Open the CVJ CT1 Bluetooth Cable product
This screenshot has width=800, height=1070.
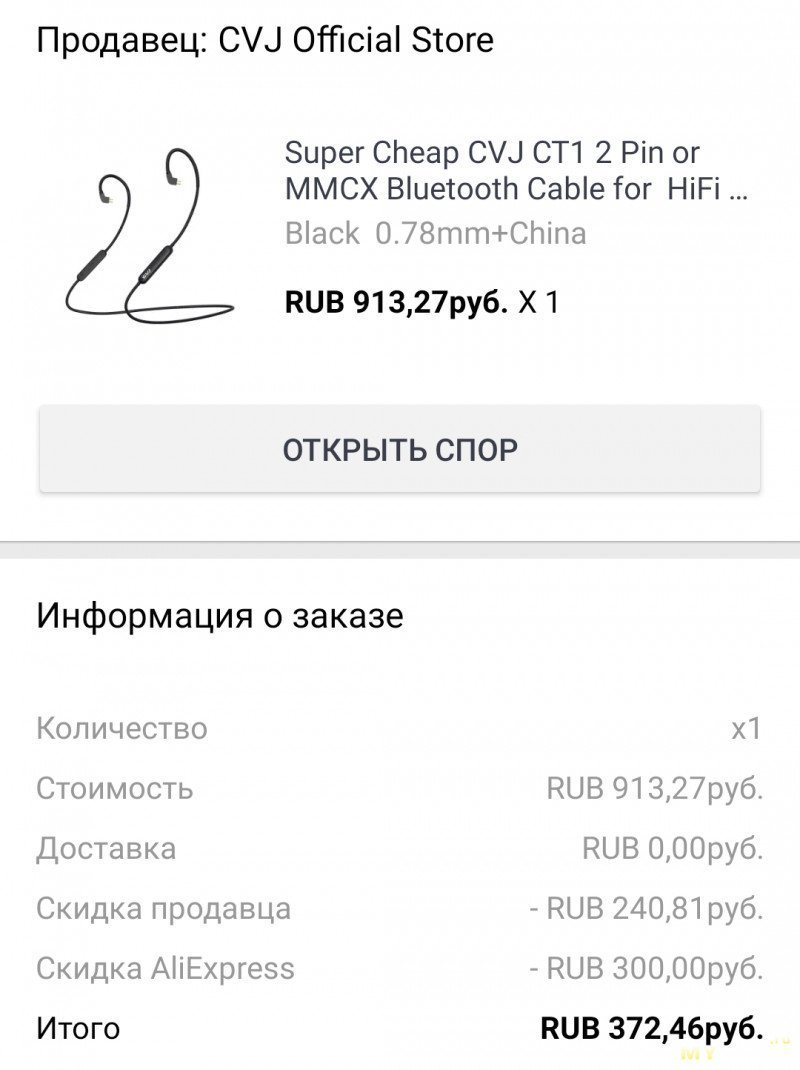tap(515, 171)
